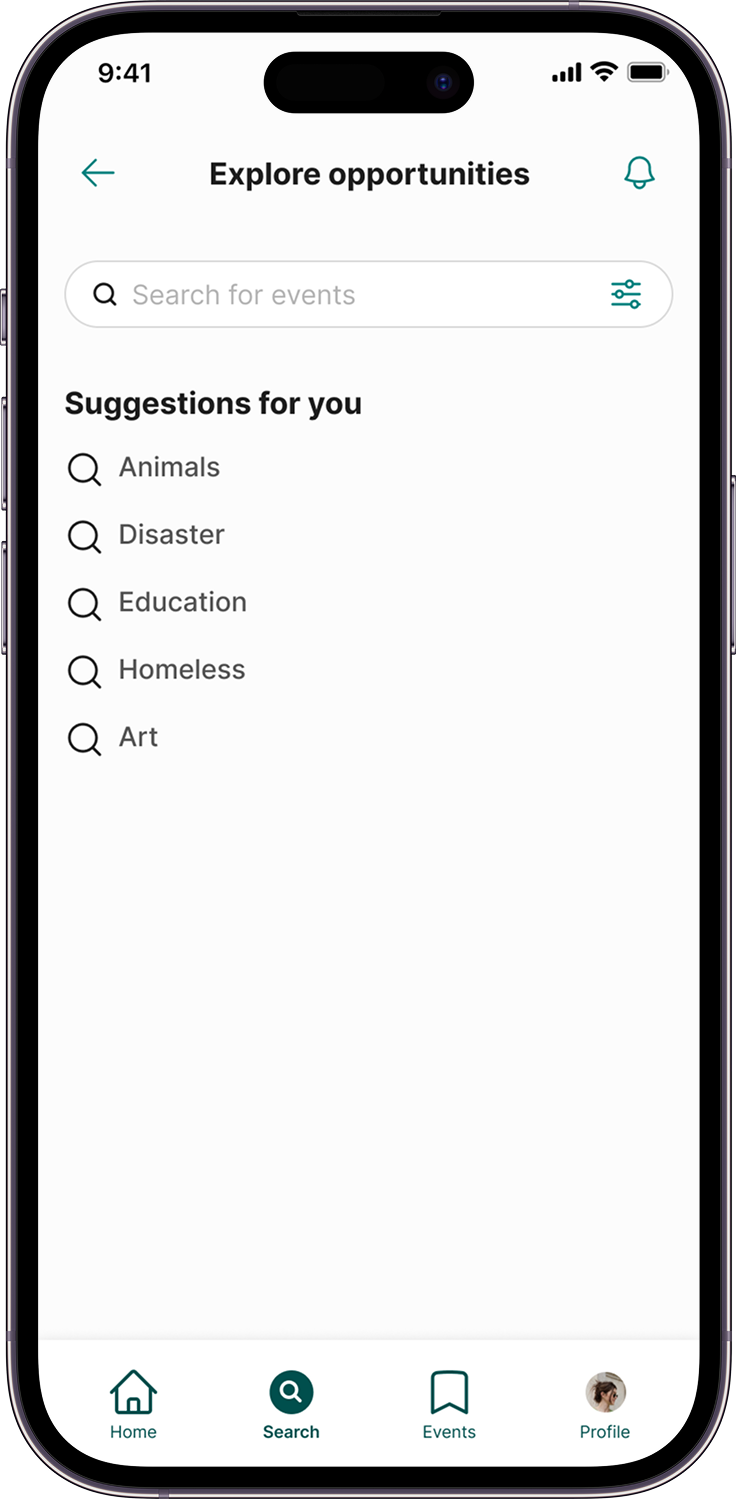Select the Animals suggestion
The image size is (736, 1501).
169,468
